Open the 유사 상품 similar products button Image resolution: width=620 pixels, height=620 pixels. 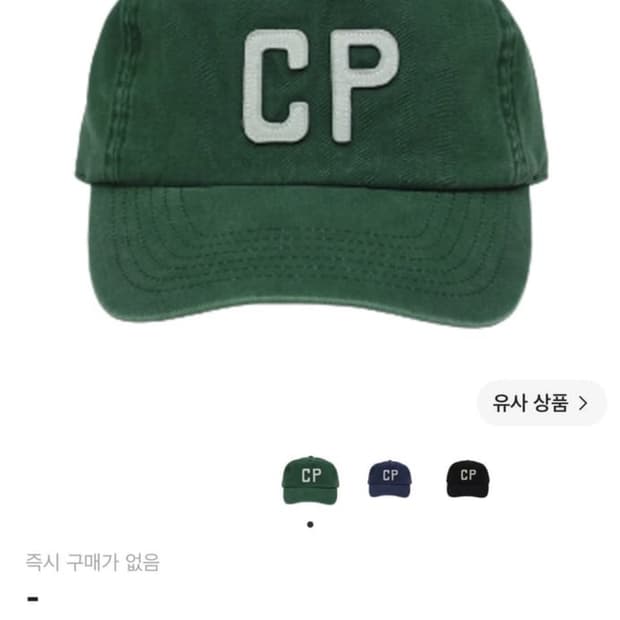coord(541,403)
